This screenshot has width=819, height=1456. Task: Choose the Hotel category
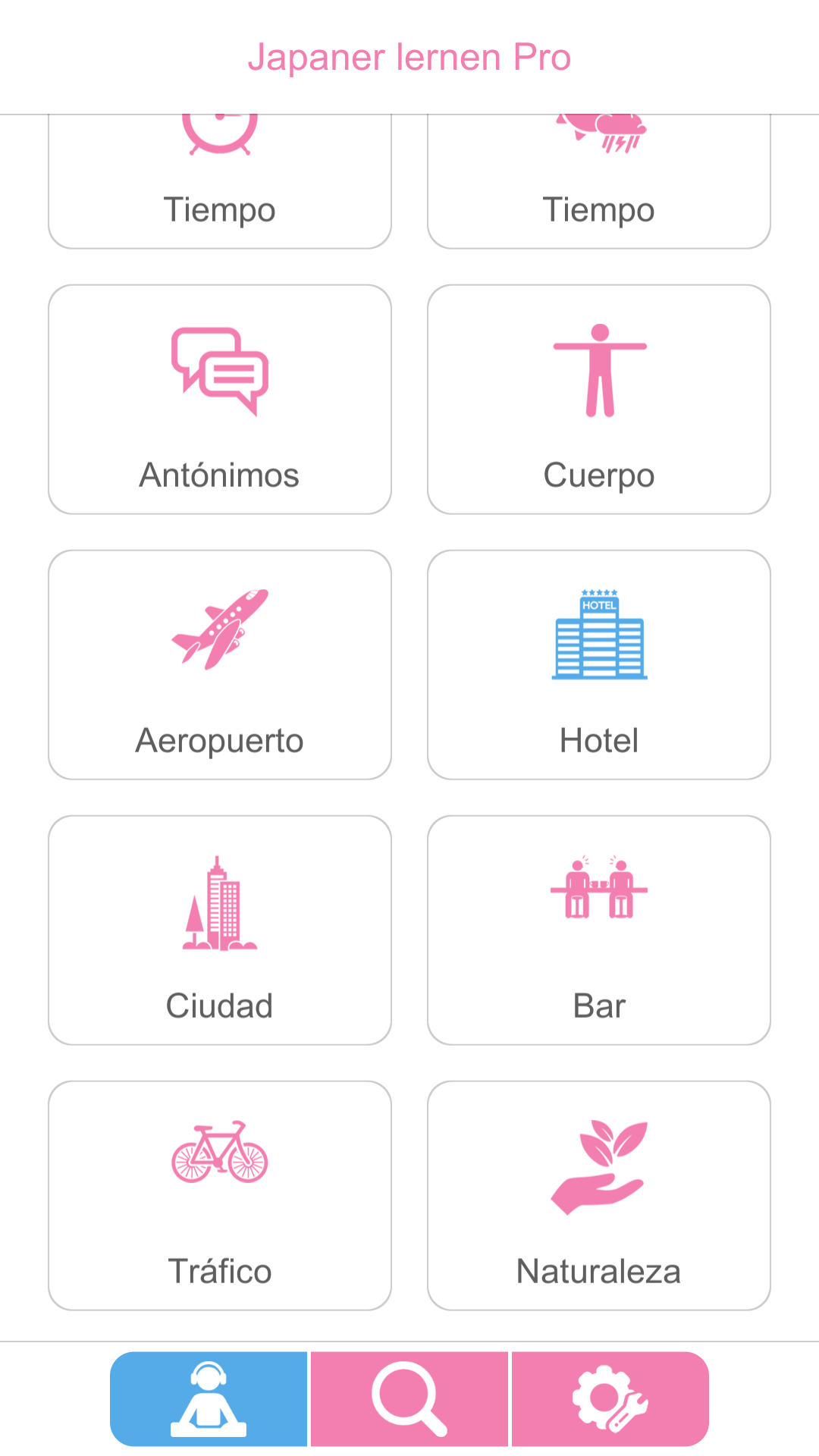click(x=599, y=665)
